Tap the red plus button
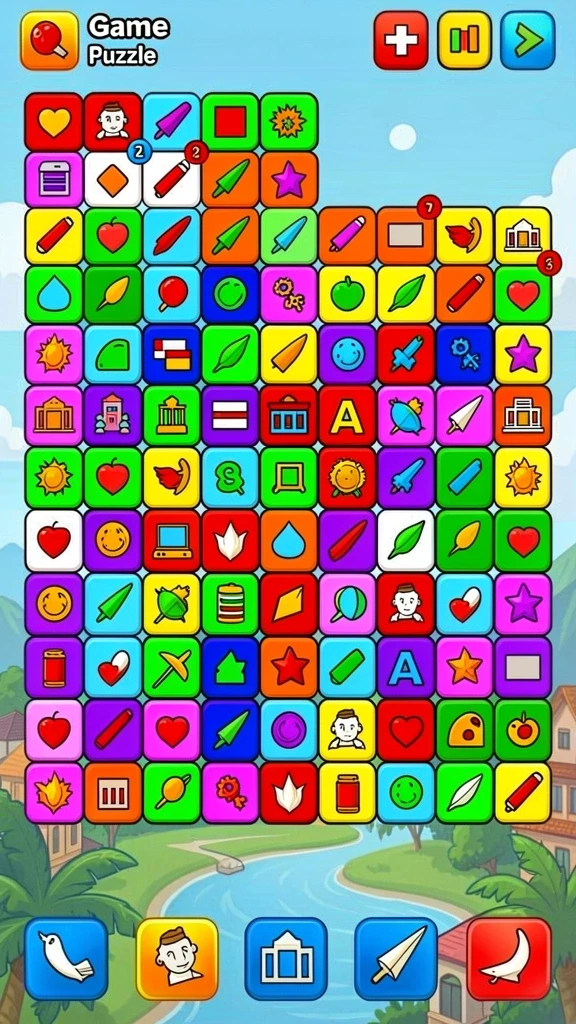The image size is (576, 1024). (401, 40)
